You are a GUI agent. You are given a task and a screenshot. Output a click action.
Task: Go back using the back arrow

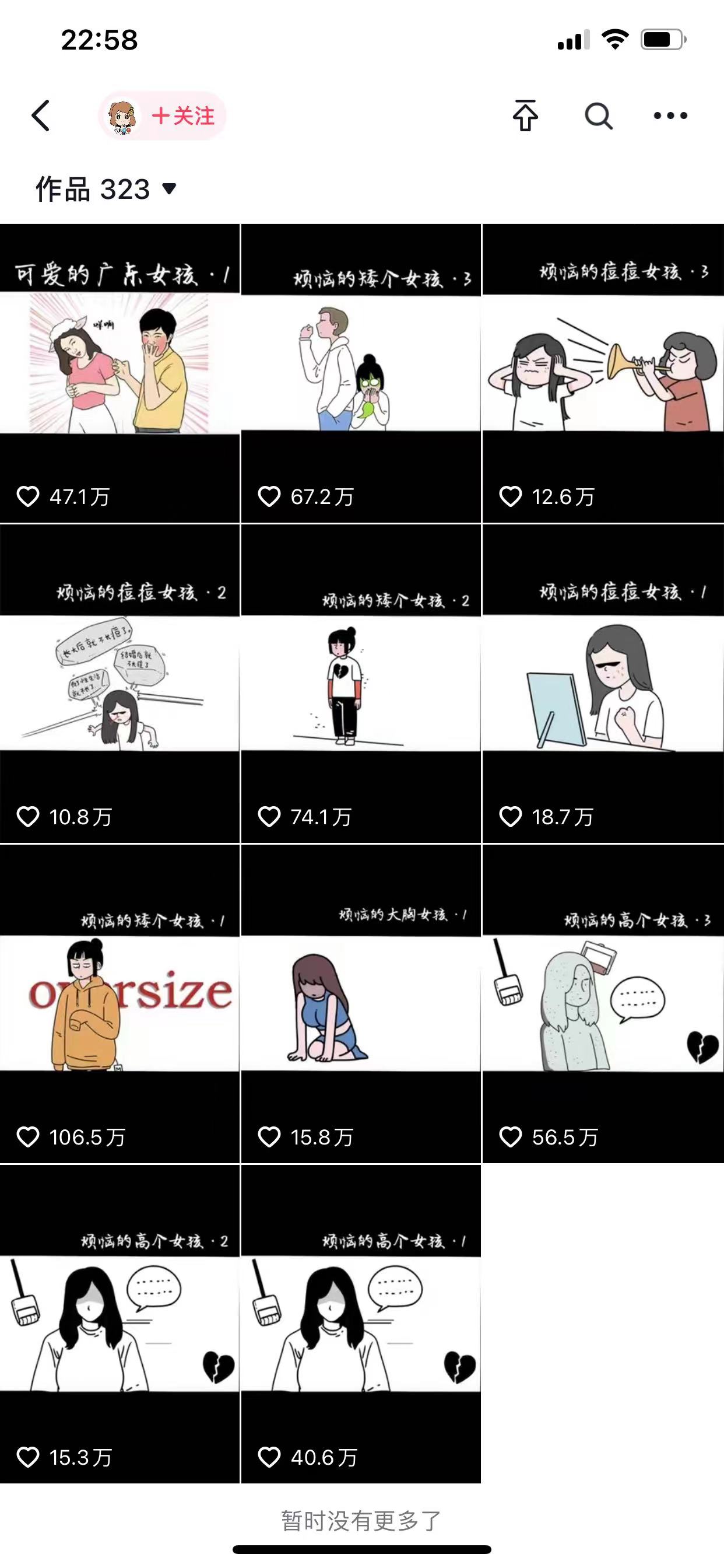click(41, 116)
